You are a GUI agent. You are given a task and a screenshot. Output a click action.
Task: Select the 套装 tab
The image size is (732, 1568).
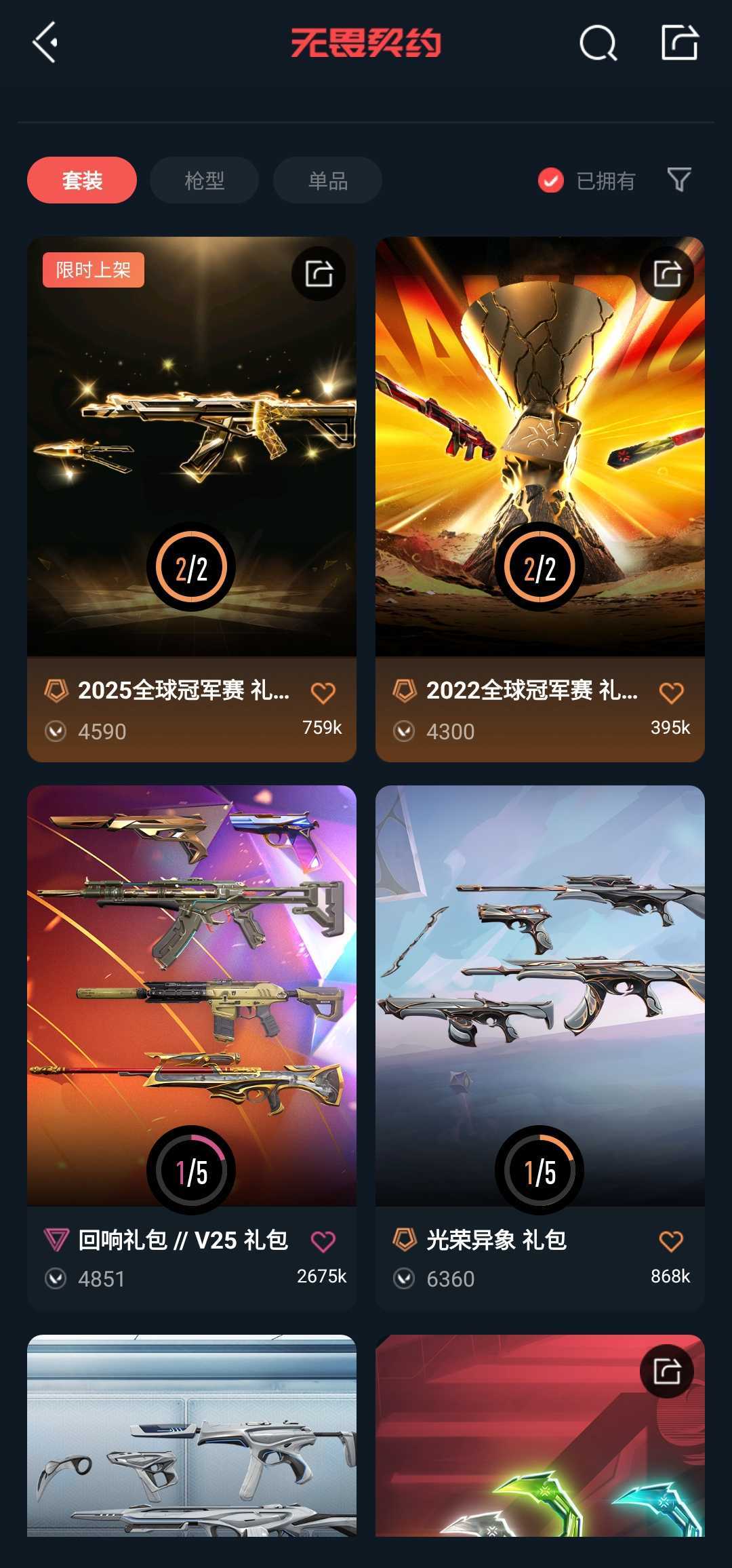82,180
